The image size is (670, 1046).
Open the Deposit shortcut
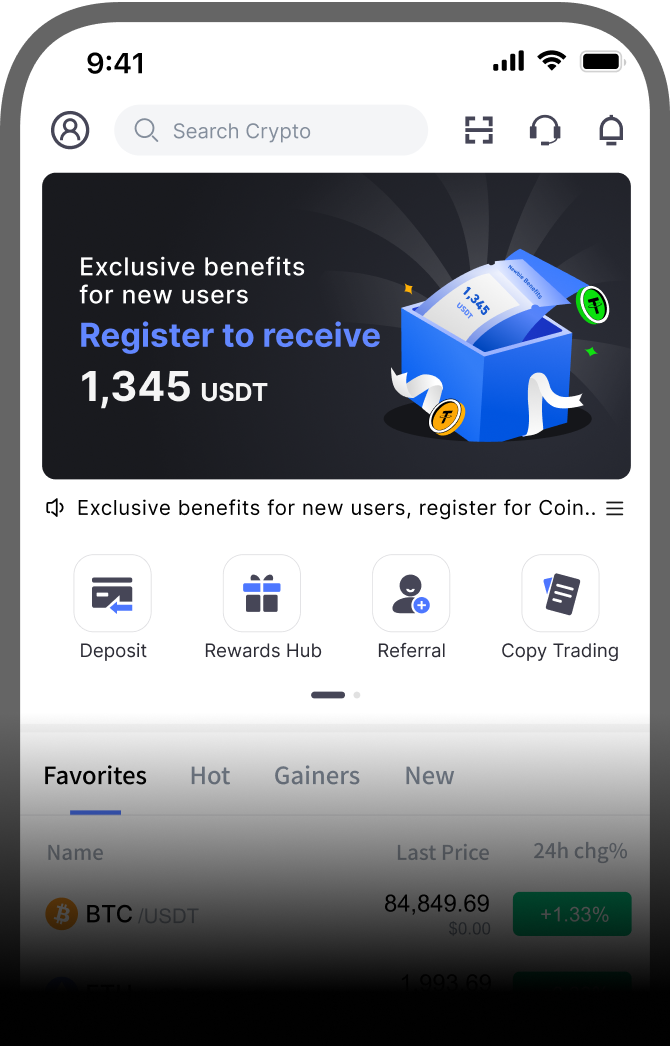(x=113, y=594)
